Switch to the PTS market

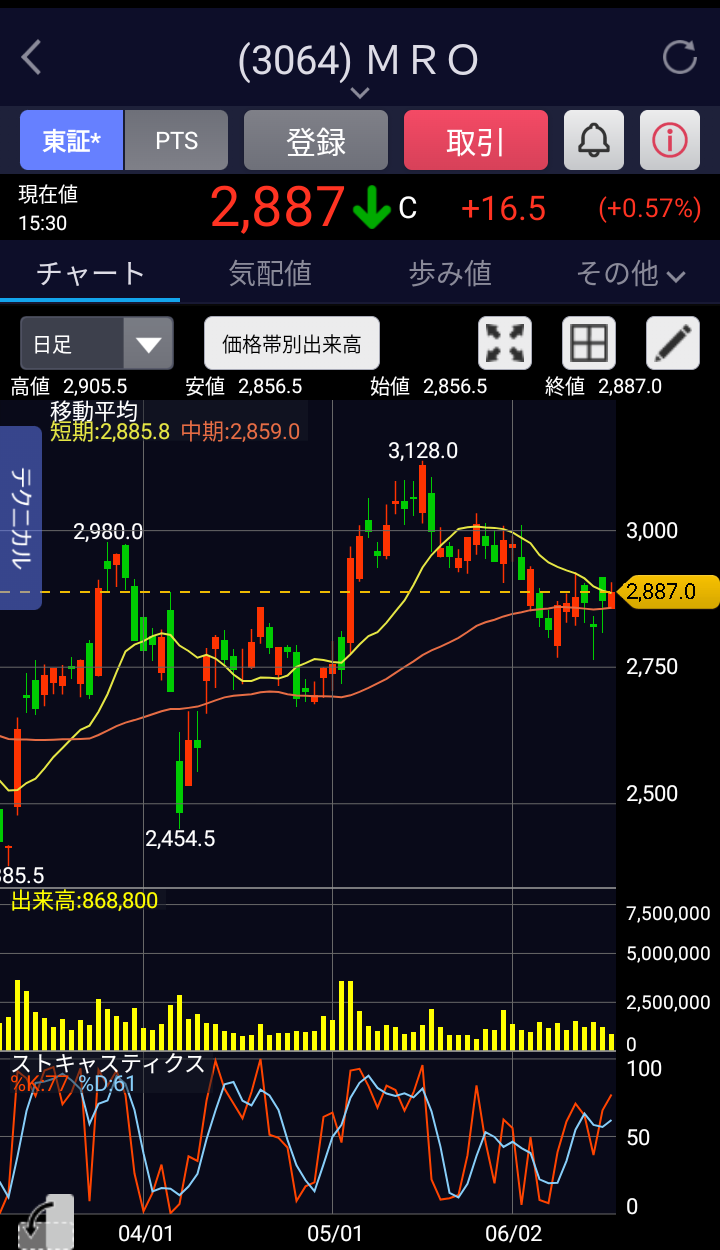177,140
